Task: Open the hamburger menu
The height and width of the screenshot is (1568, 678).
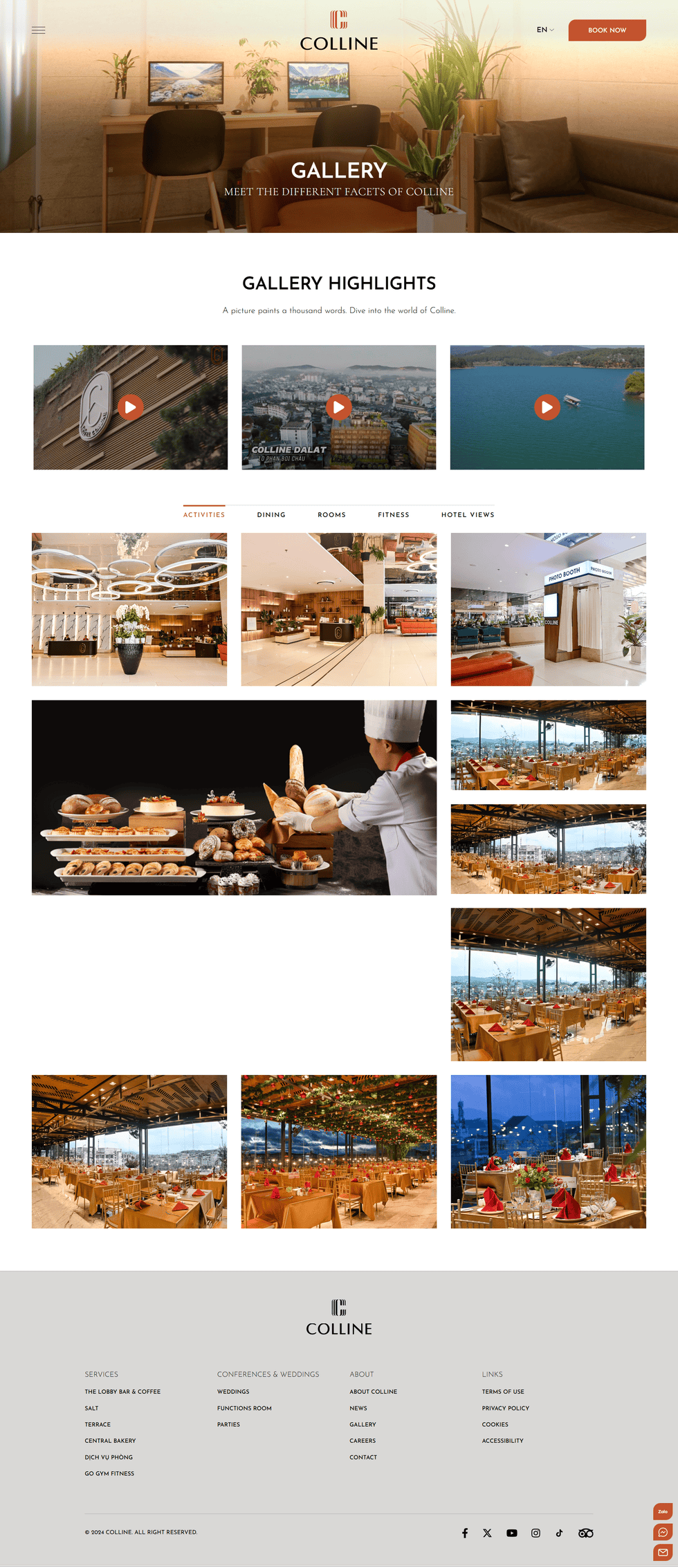Action: coord(39,30)
